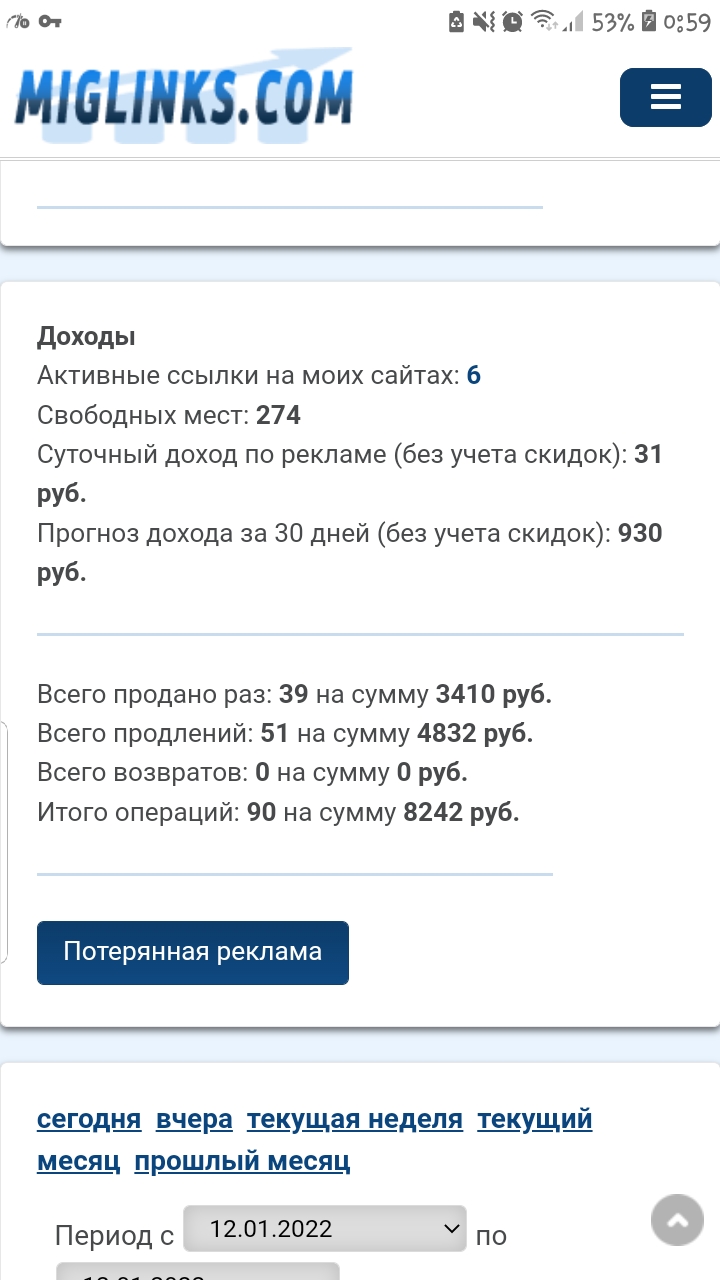The image size is (720, 1280).
Task: Jump back to top of page
Action: click(x=677, y=1220)
